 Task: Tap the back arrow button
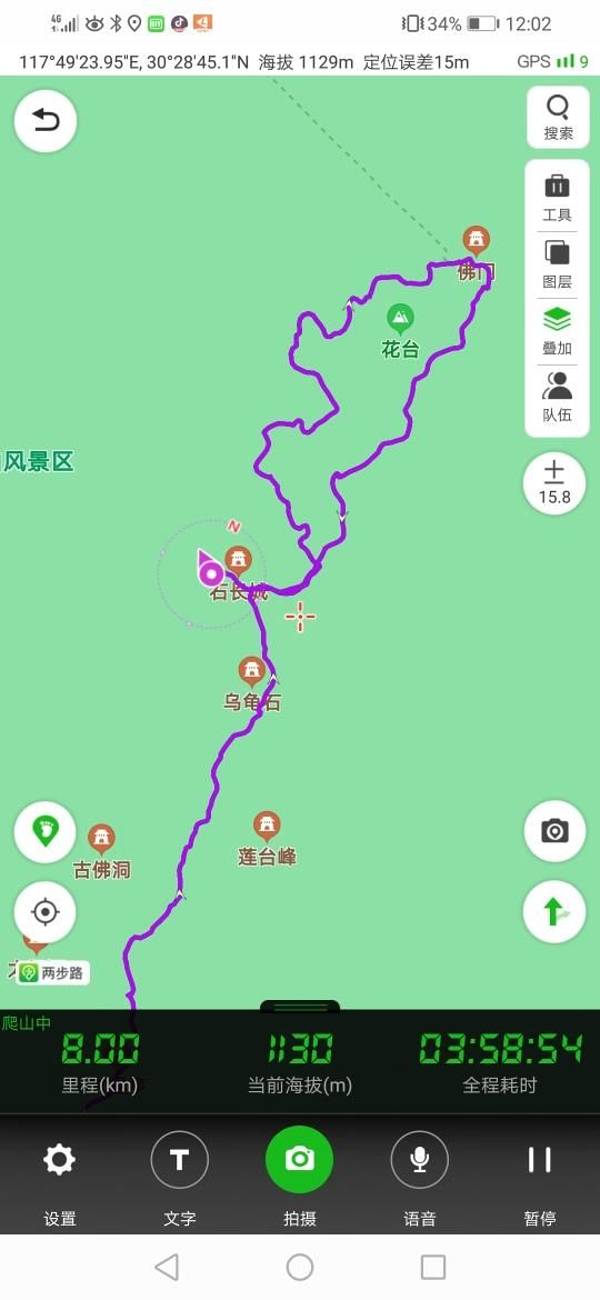point(45,121)
